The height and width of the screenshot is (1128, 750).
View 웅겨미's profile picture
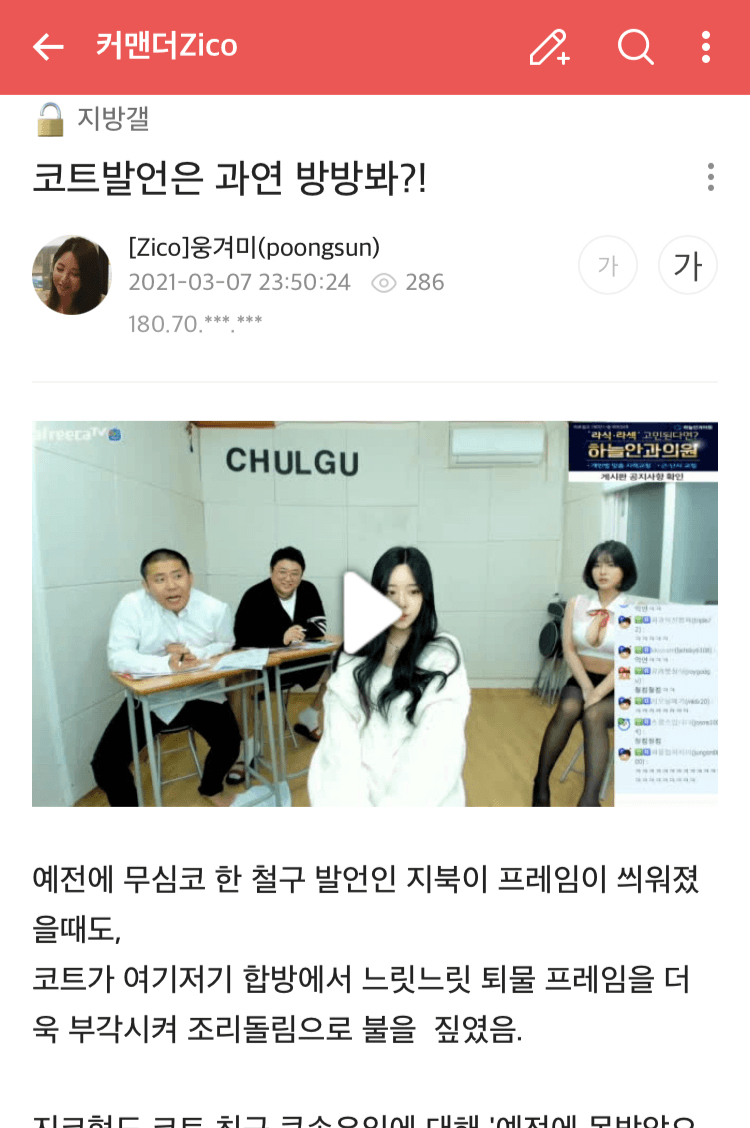(x=71, y=275)
